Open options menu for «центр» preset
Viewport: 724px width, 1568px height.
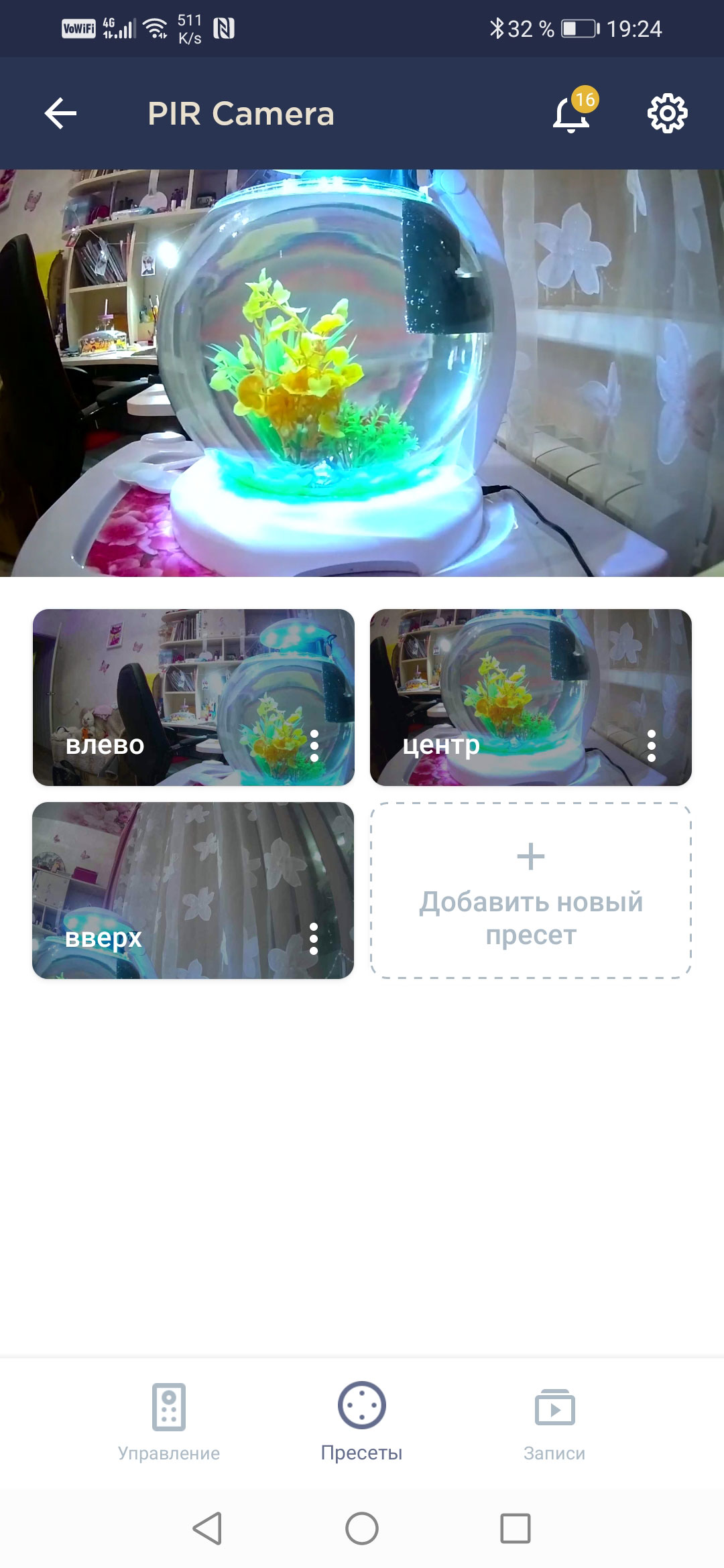point(652,746)
